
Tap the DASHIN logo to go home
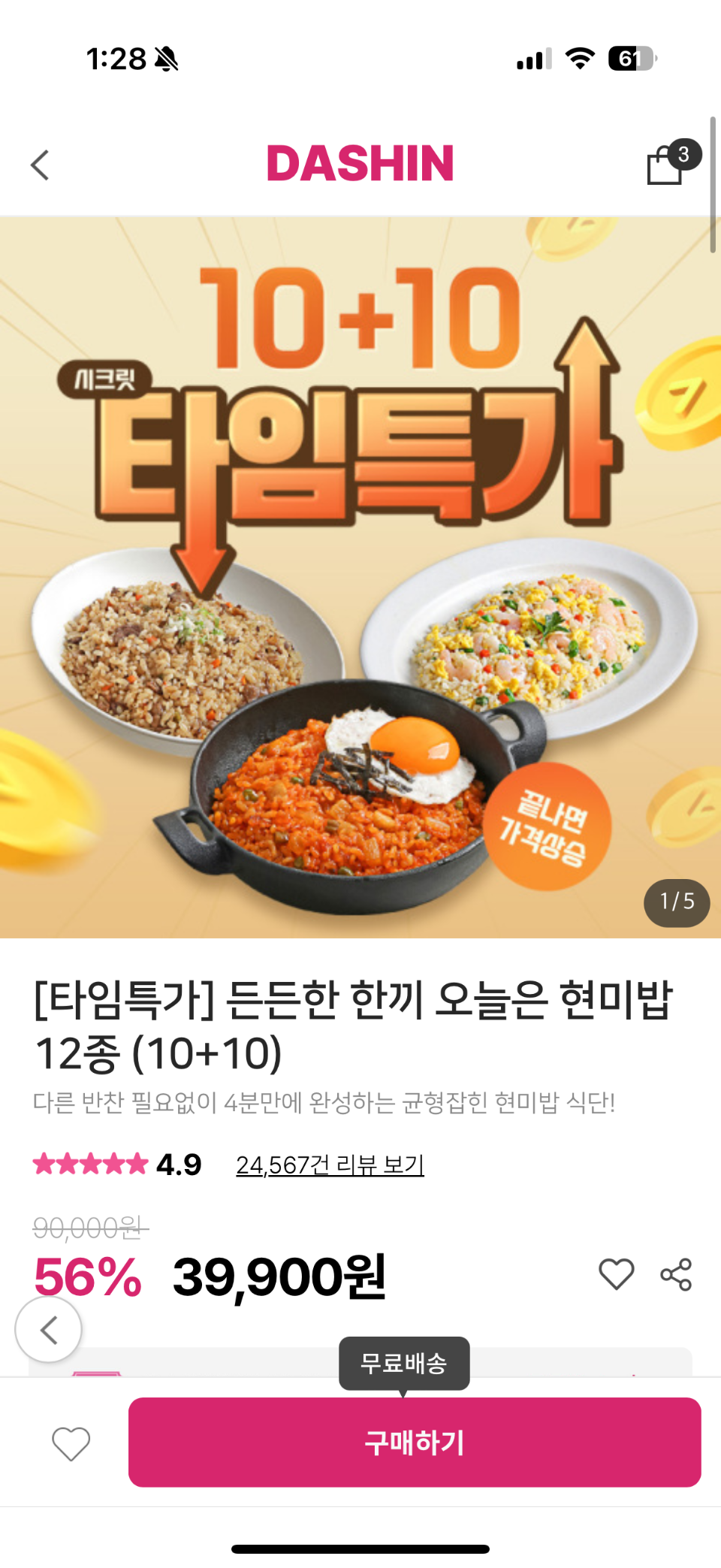click(360, 163)
